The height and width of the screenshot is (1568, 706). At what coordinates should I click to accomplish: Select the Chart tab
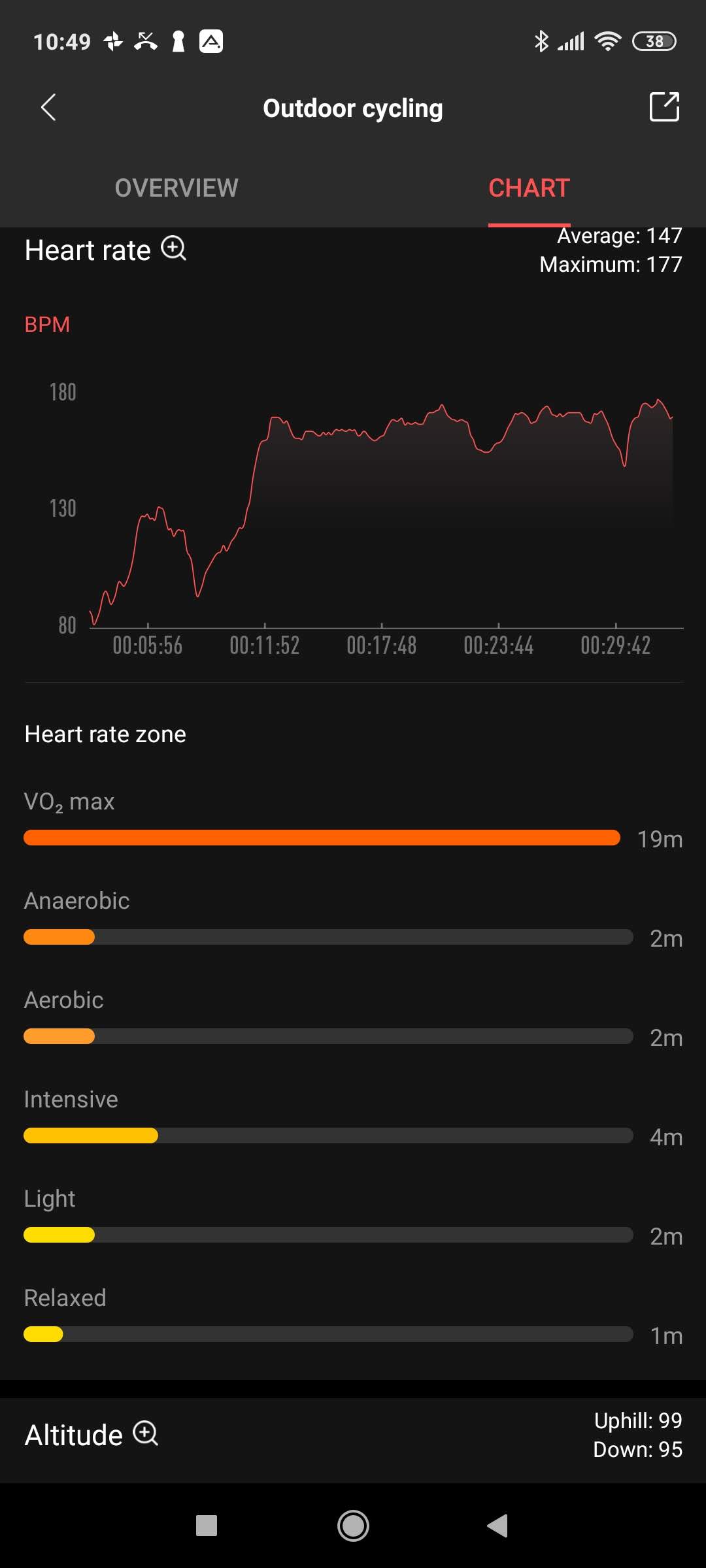click(529, 188)
